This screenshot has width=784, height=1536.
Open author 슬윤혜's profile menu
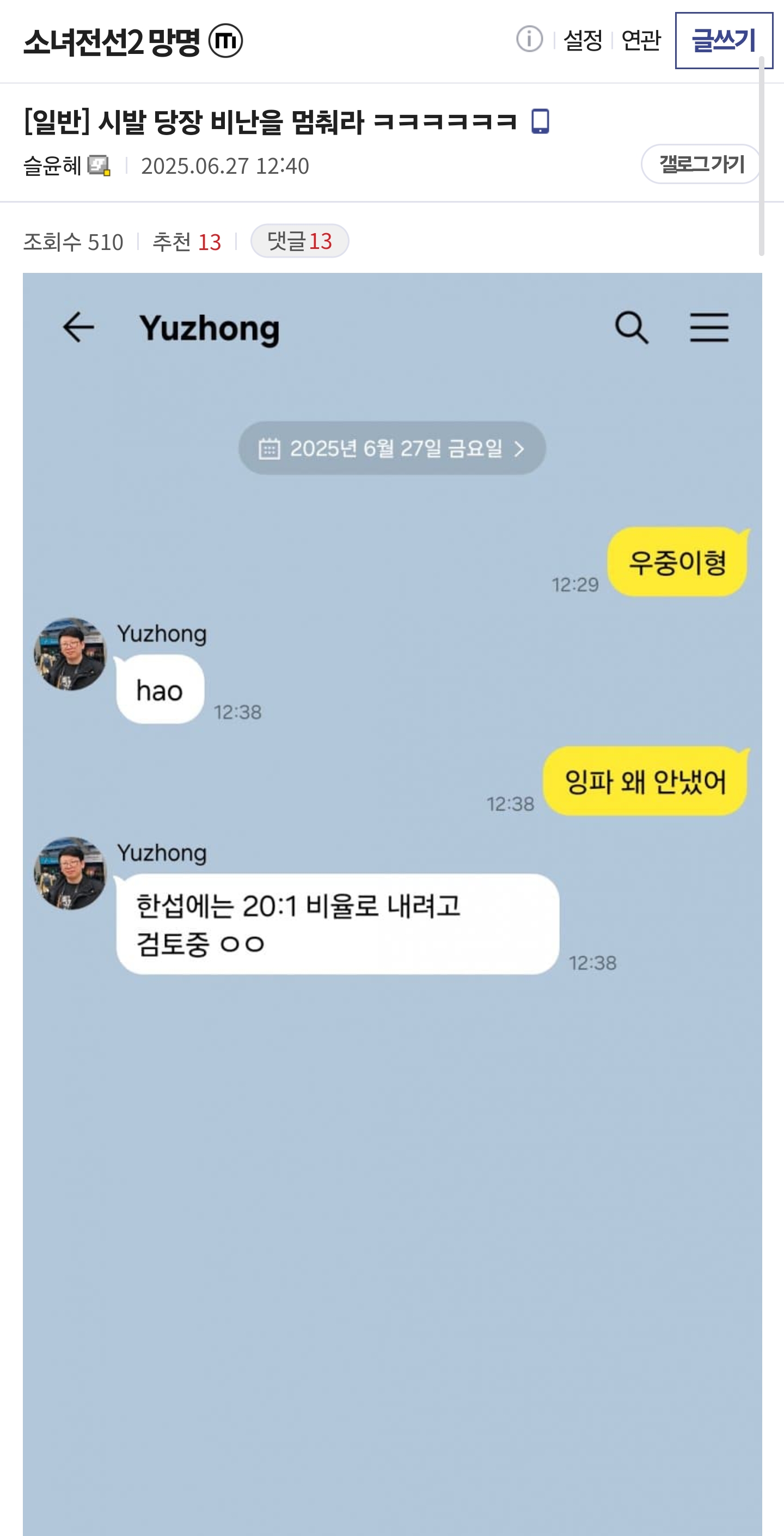(x=52, y=166)
